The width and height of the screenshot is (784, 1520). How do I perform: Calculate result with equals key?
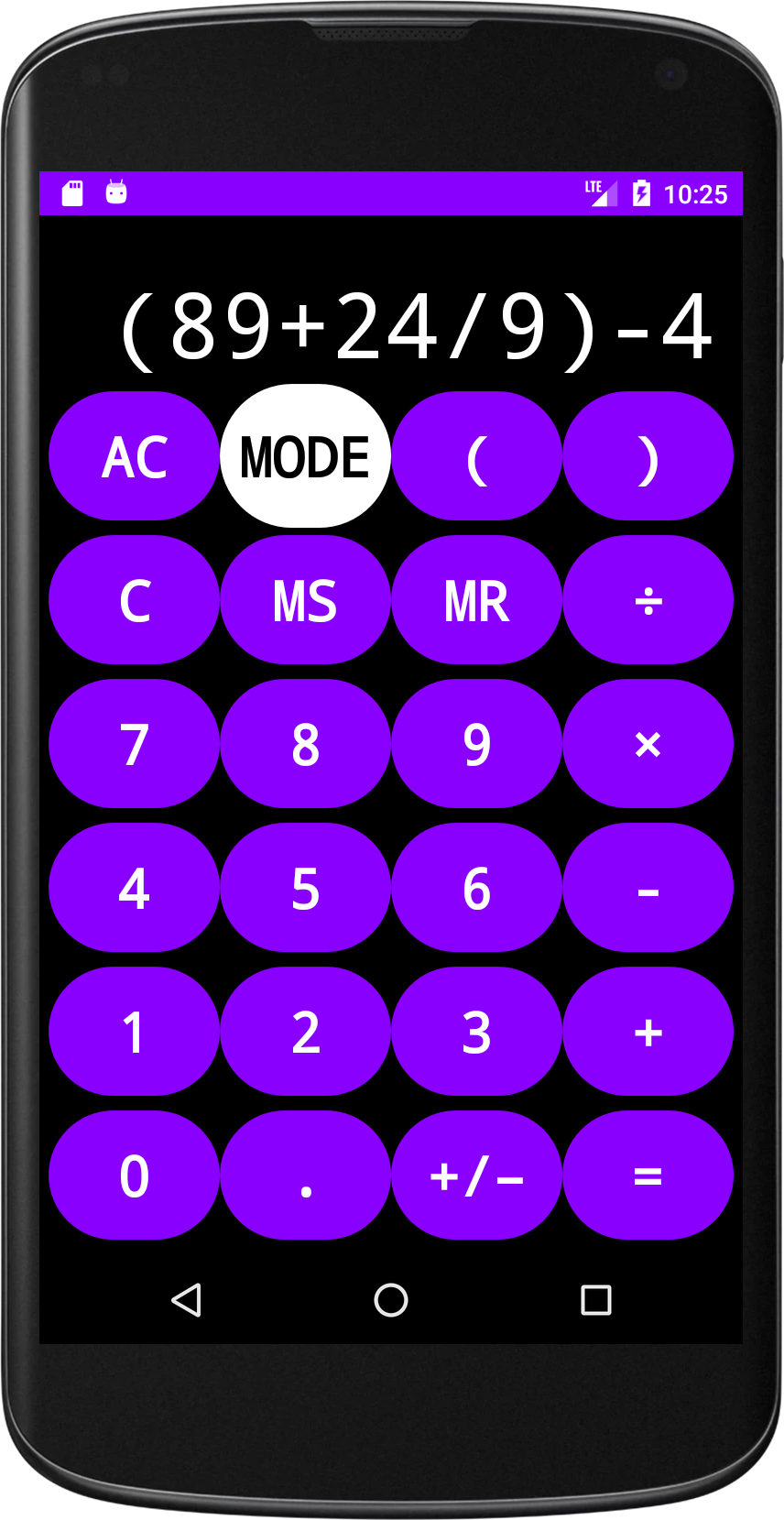coord(648,1176)
